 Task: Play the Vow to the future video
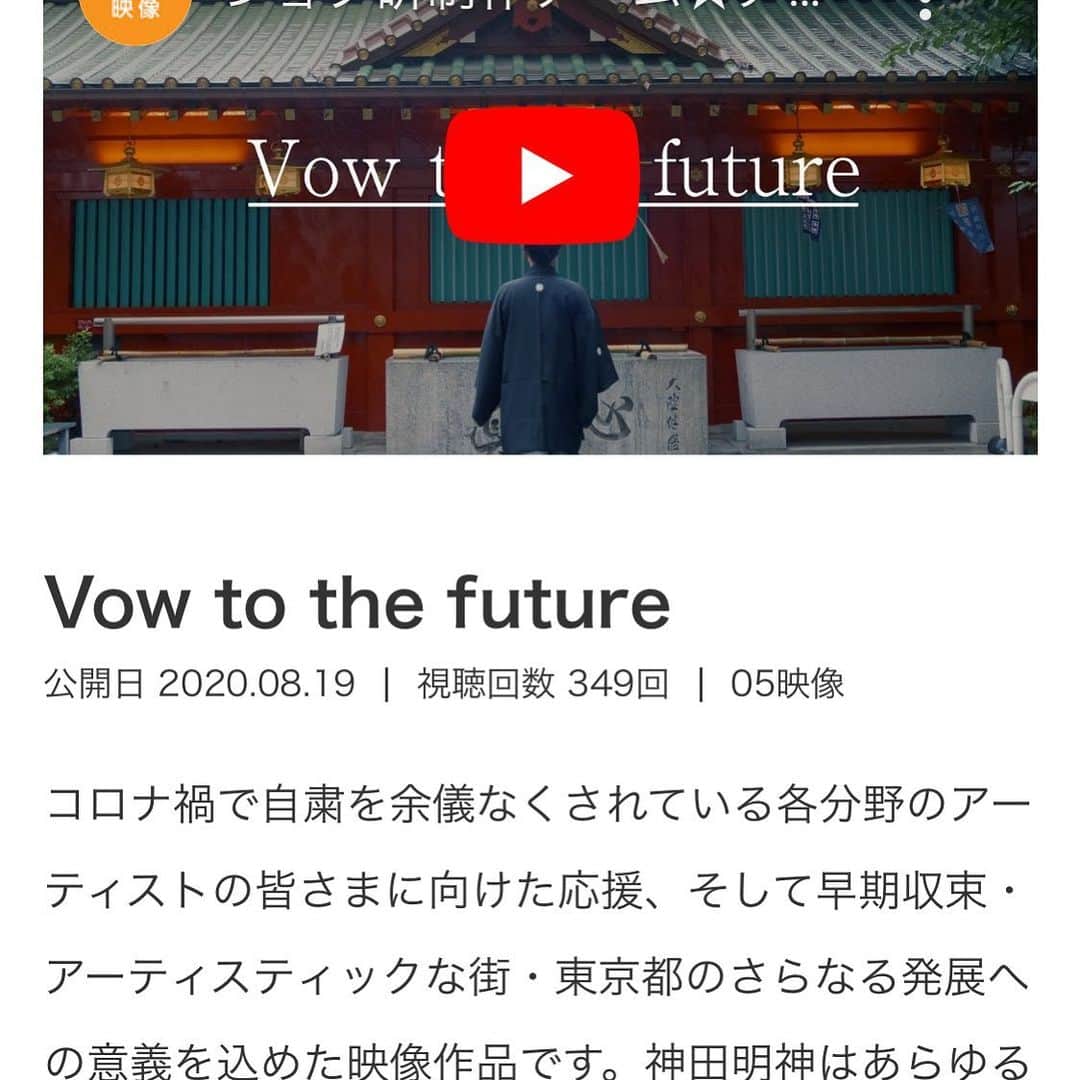tap(541, 176)
